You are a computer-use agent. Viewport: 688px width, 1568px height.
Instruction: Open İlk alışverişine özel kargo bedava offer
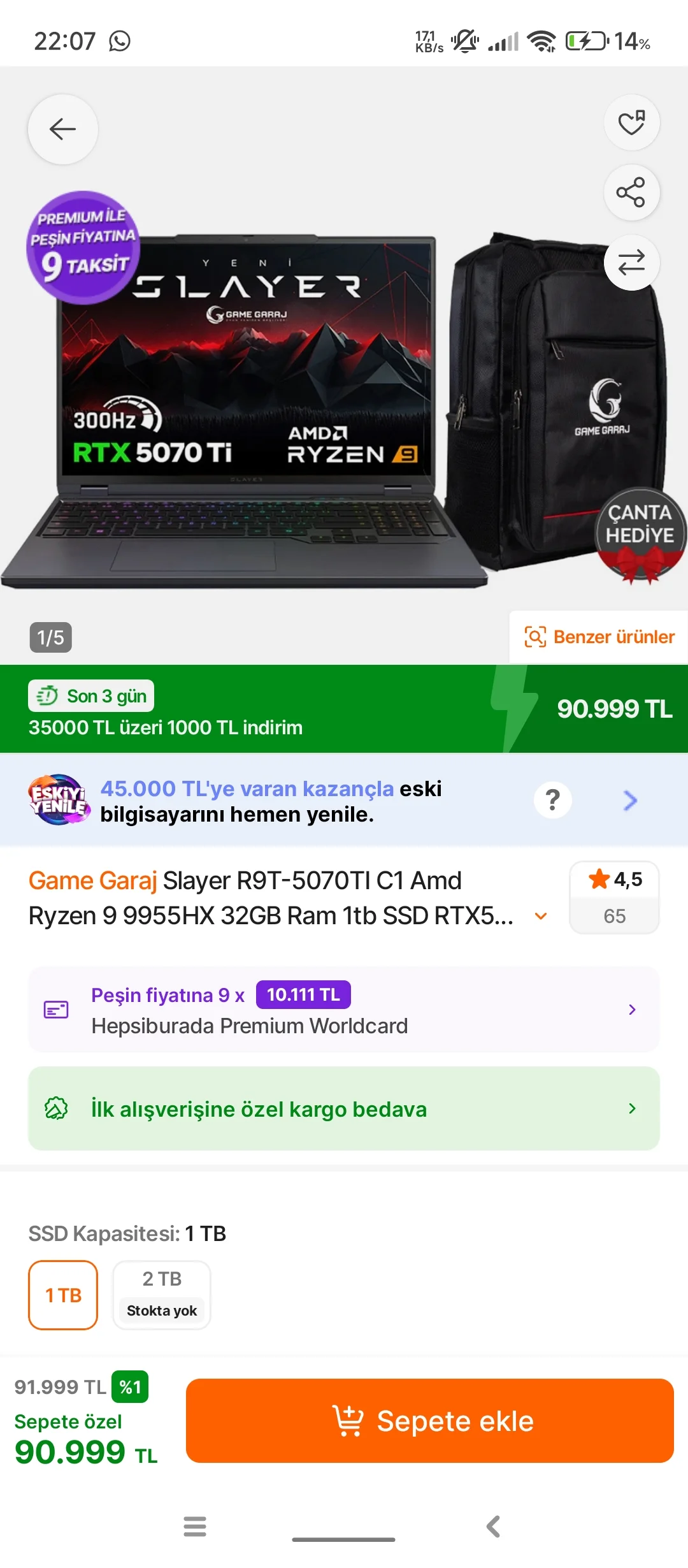[x=344, y=1109]
